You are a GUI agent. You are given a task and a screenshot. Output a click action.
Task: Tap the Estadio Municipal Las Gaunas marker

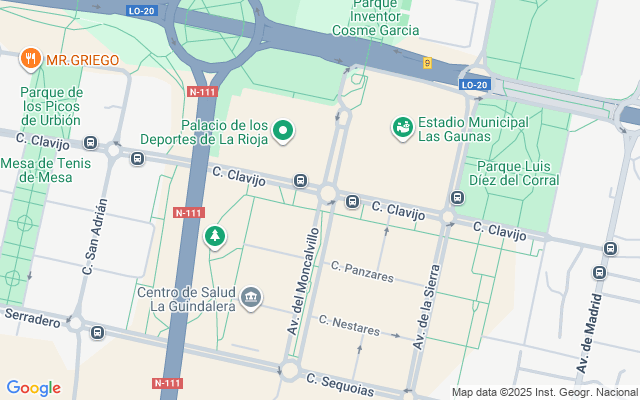(402, 127)
